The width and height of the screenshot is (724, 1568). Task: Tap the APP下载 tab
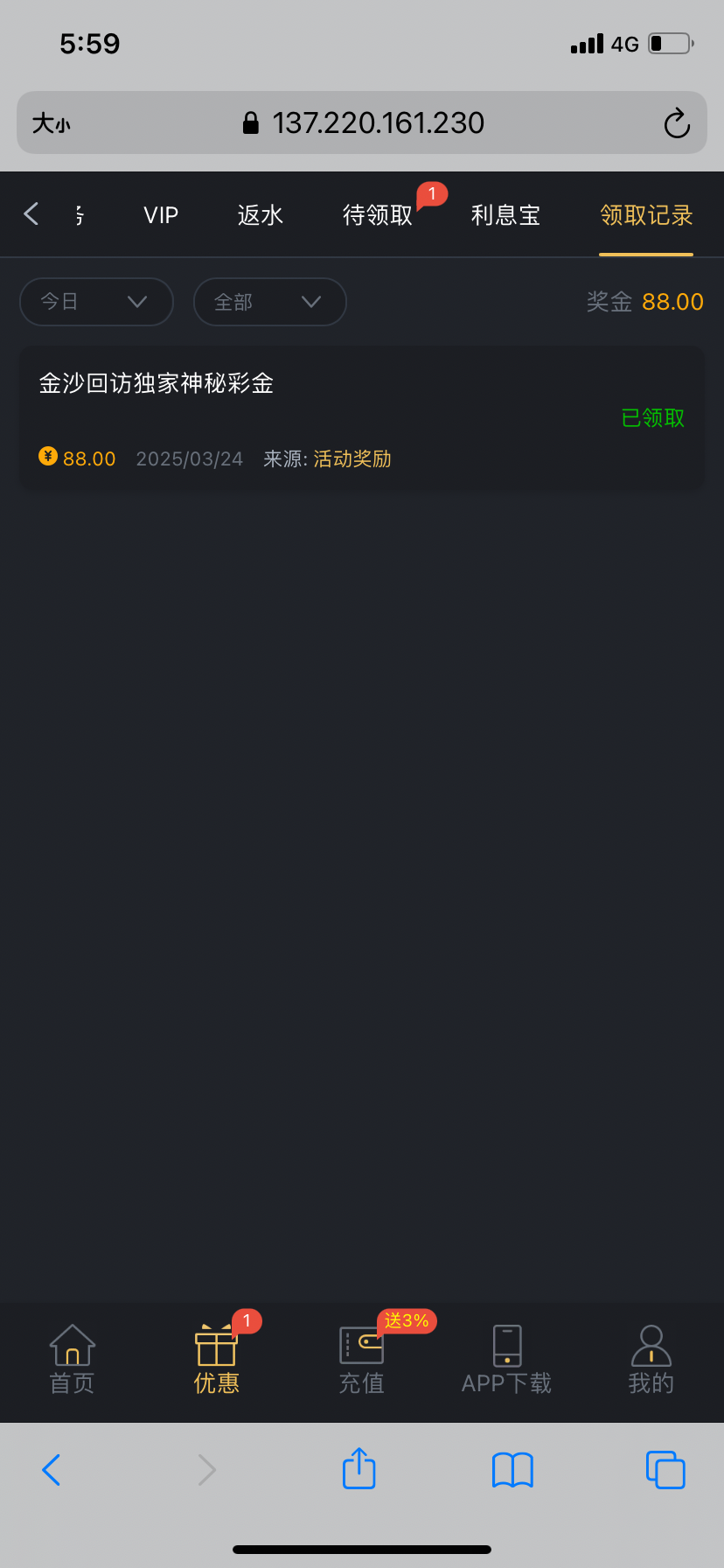506,1358
